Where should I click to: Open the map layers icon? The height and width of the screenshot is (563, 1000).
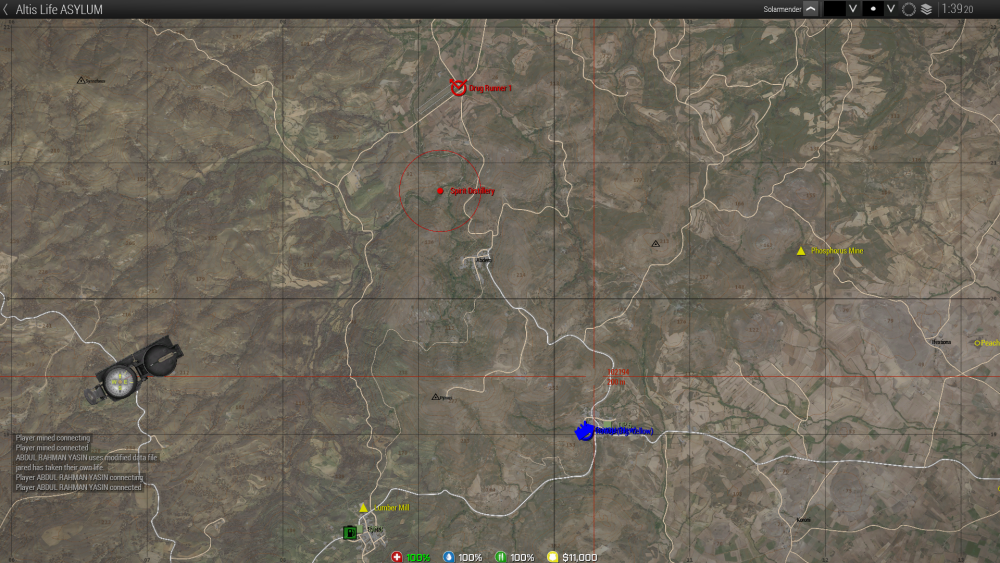(927, 9)
